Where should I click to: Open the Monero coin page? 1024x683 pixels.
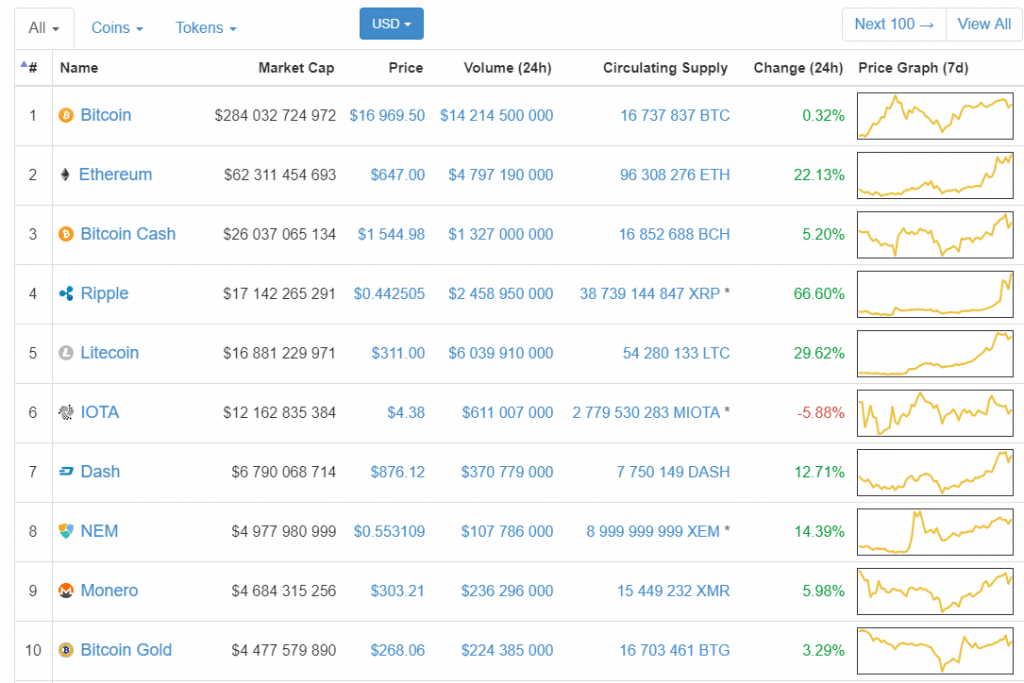(109, 590)
